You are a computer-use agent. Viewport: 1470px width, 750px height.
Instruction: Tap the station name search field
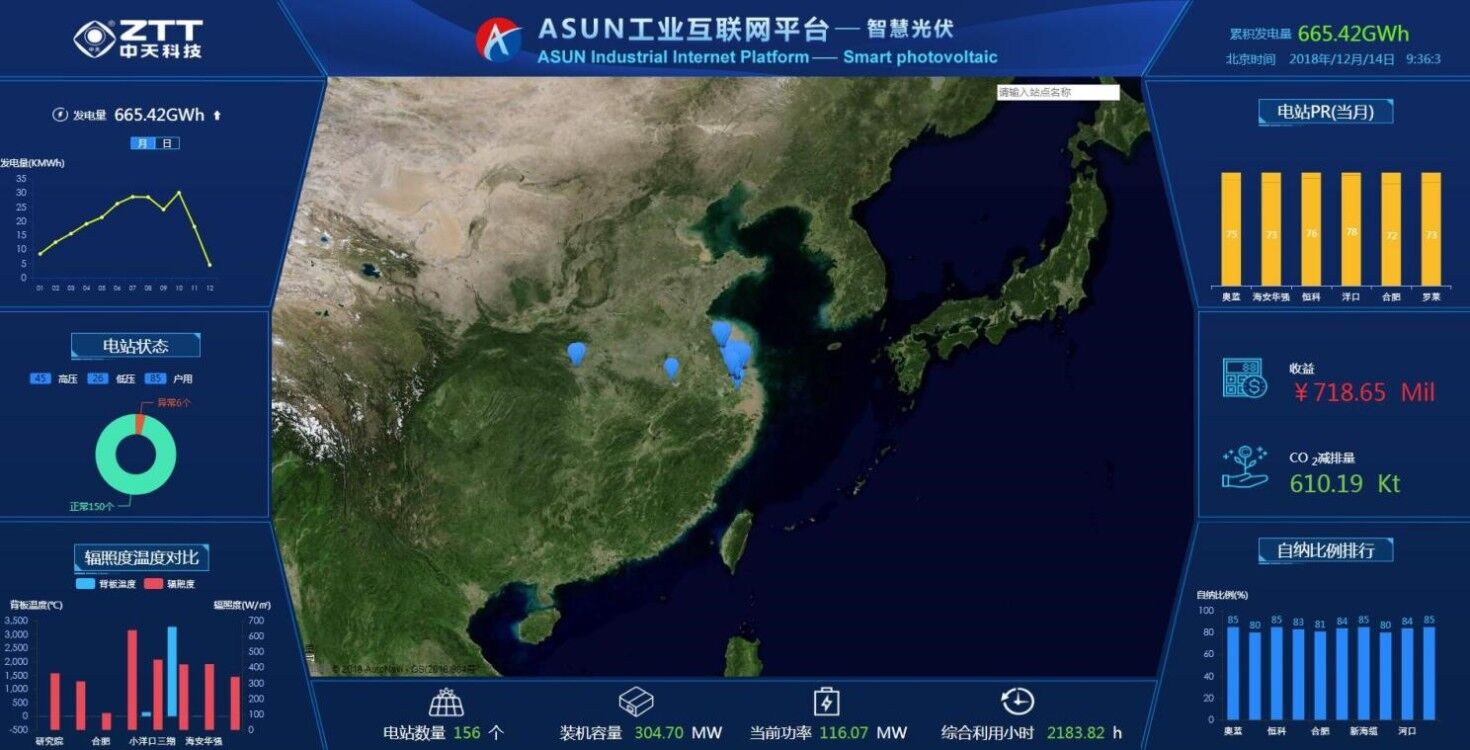tap(1057, 92)
